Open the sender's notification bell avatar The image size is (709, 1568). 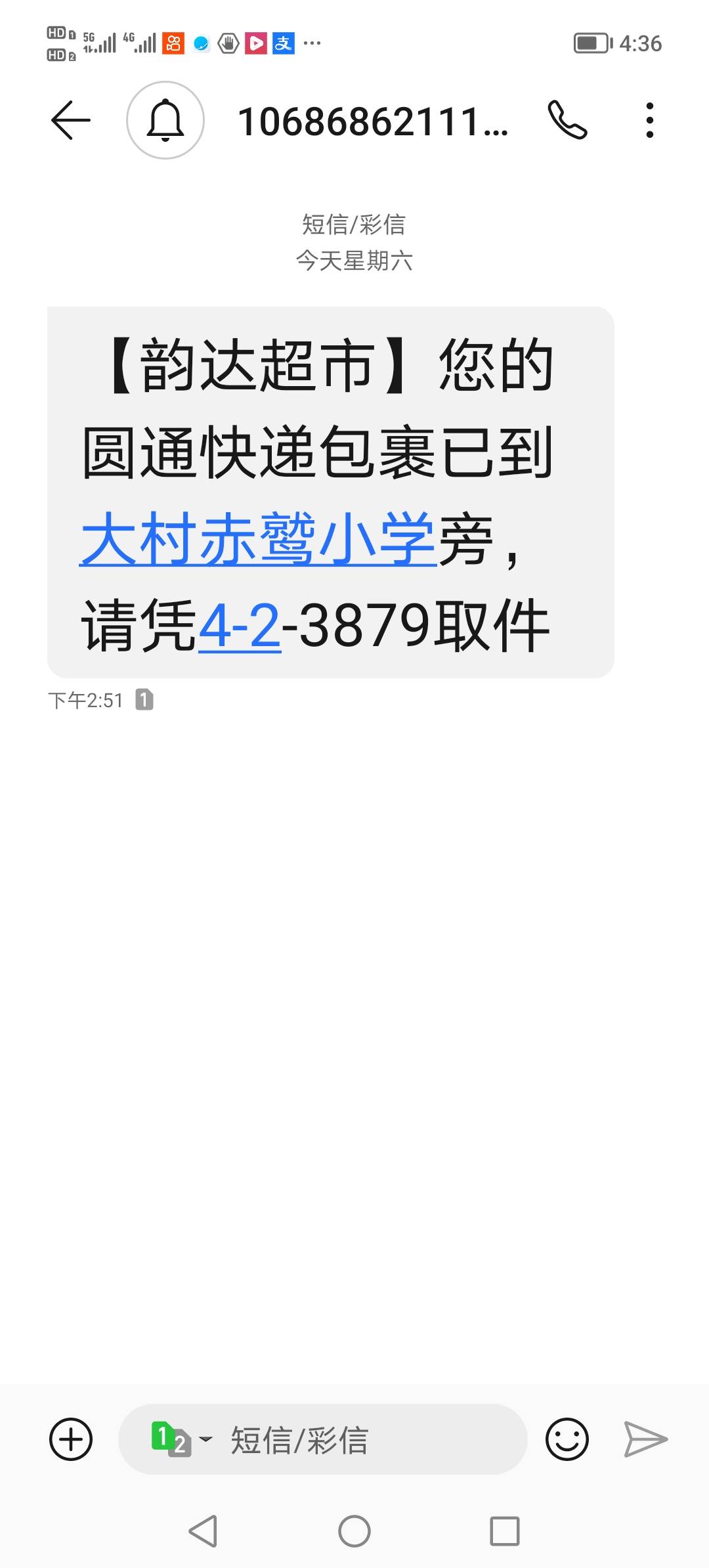[165, 120]
